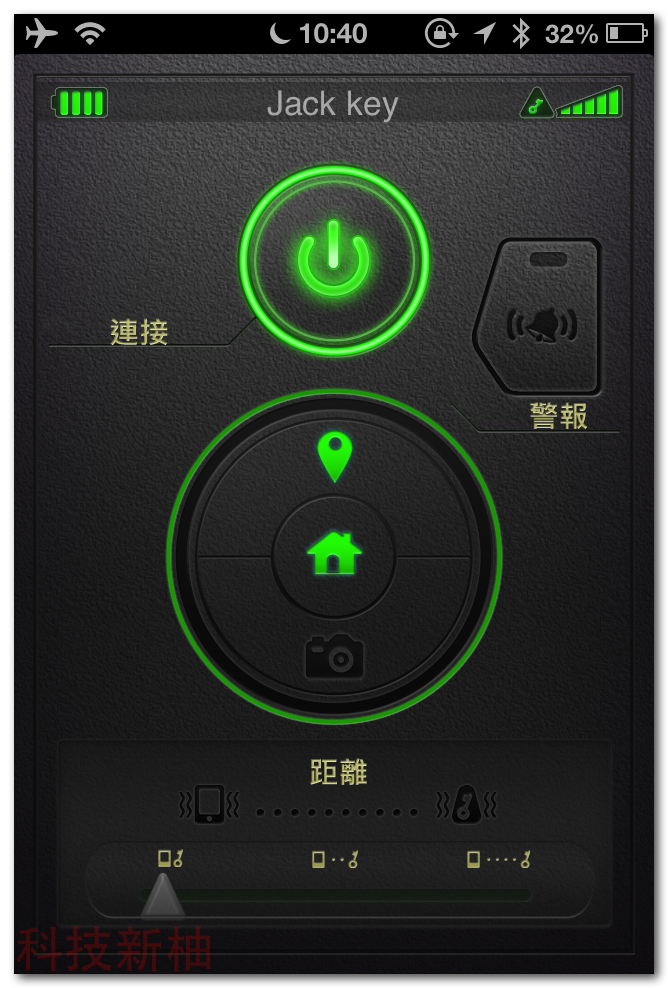
Task: Open the camera remote shutter icon
Action: [334, 657]
